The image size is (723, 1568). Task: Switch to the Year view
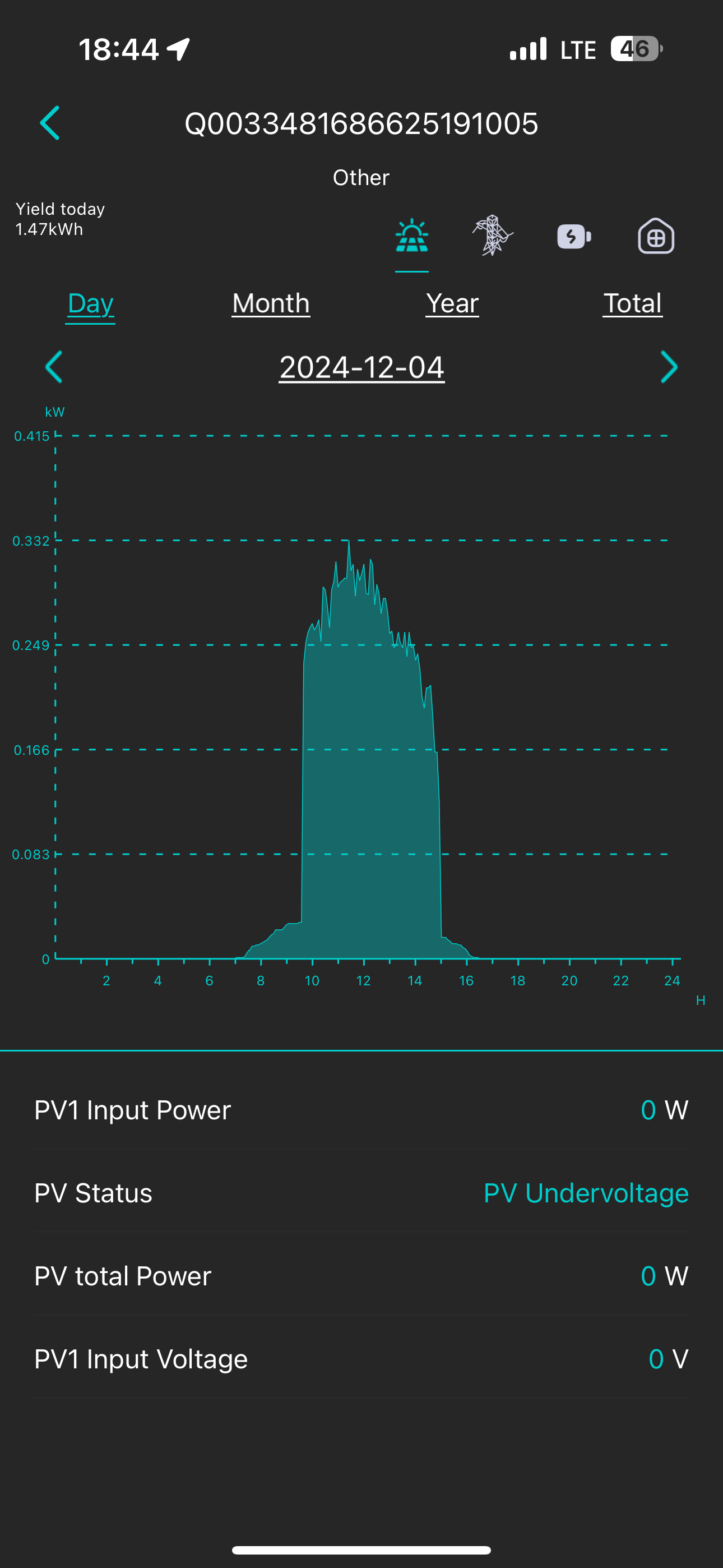click(452, 304)
